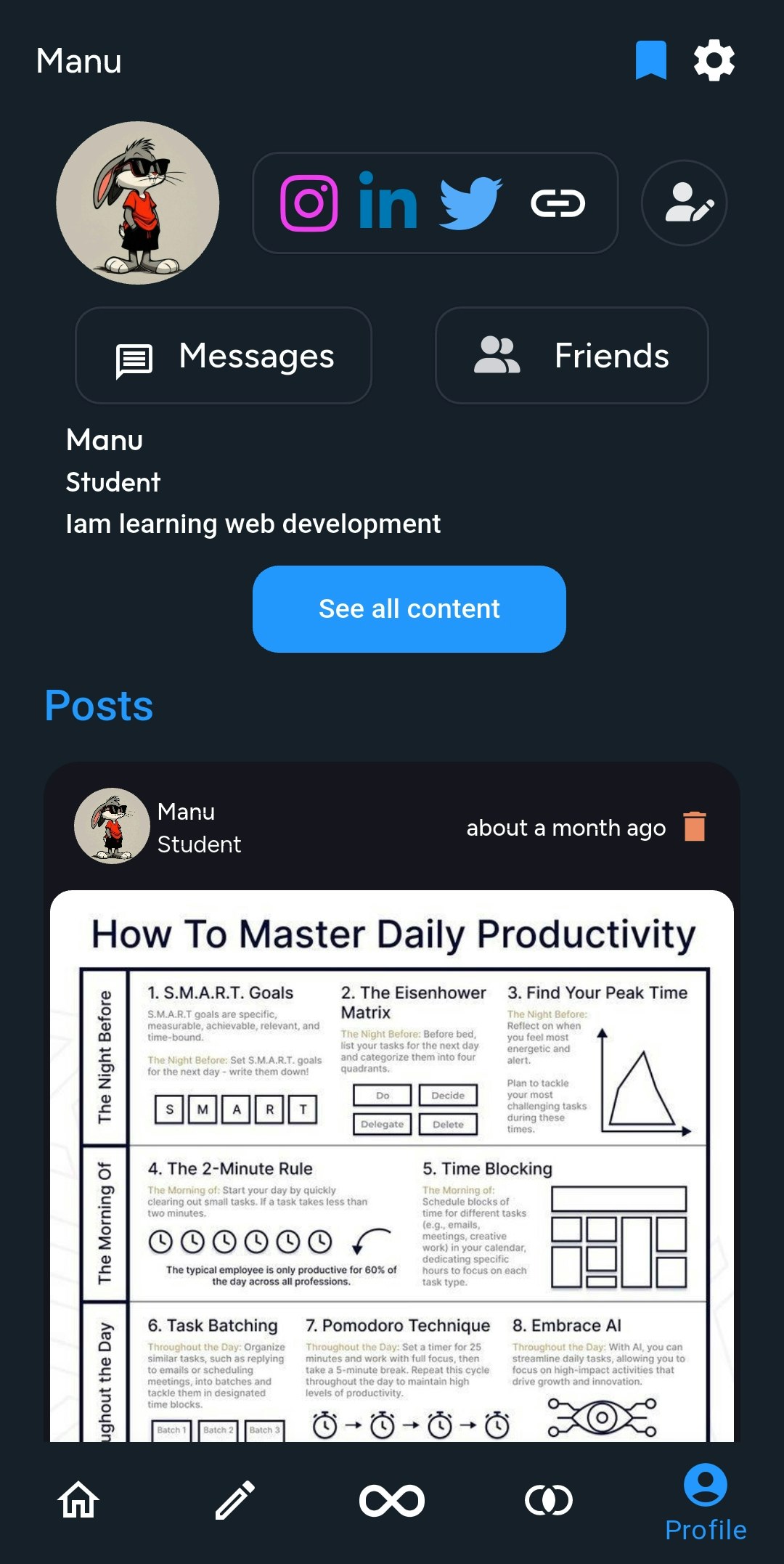Open the Twitter profile link
Image resolution: width=784 pixels, height=1564 pixels.
click(470, 203)
